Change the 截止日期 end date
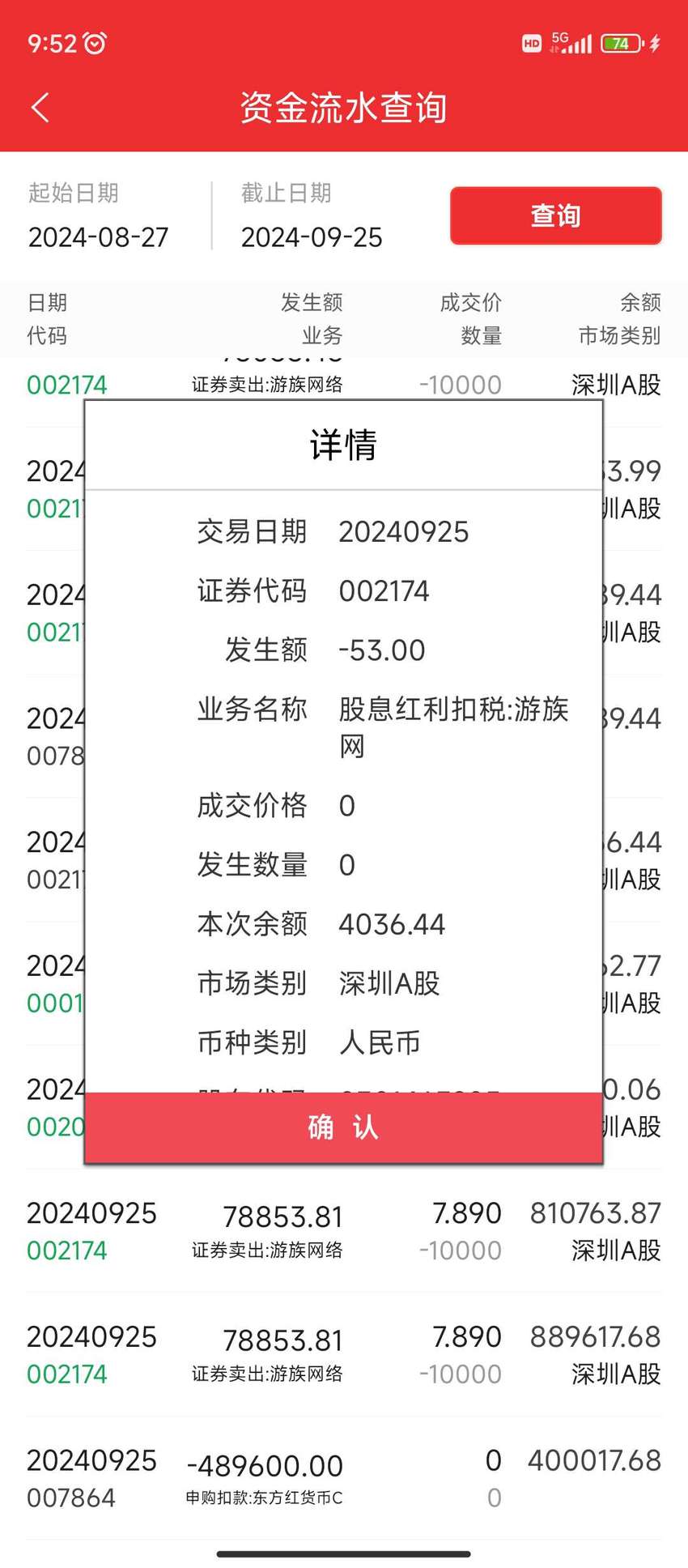 (x=312, y=215)
